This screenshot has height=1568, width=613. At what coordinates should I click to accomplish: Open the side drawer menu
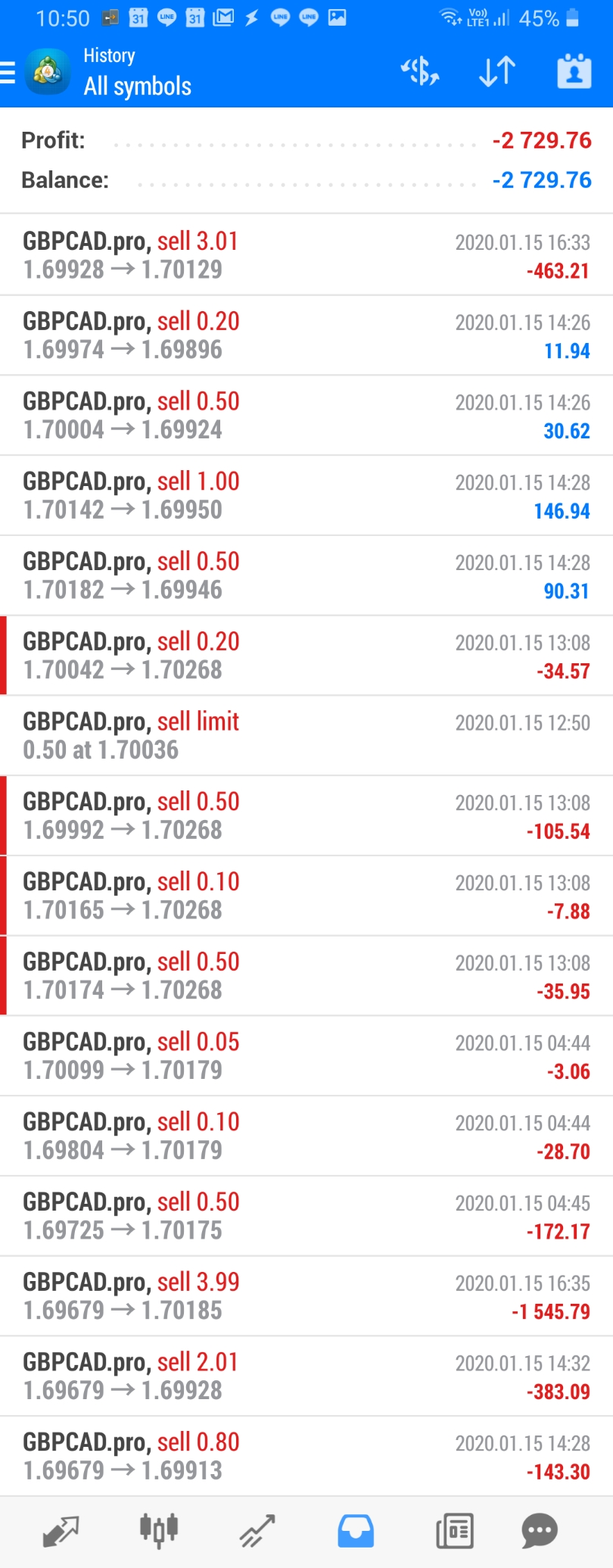9,73
